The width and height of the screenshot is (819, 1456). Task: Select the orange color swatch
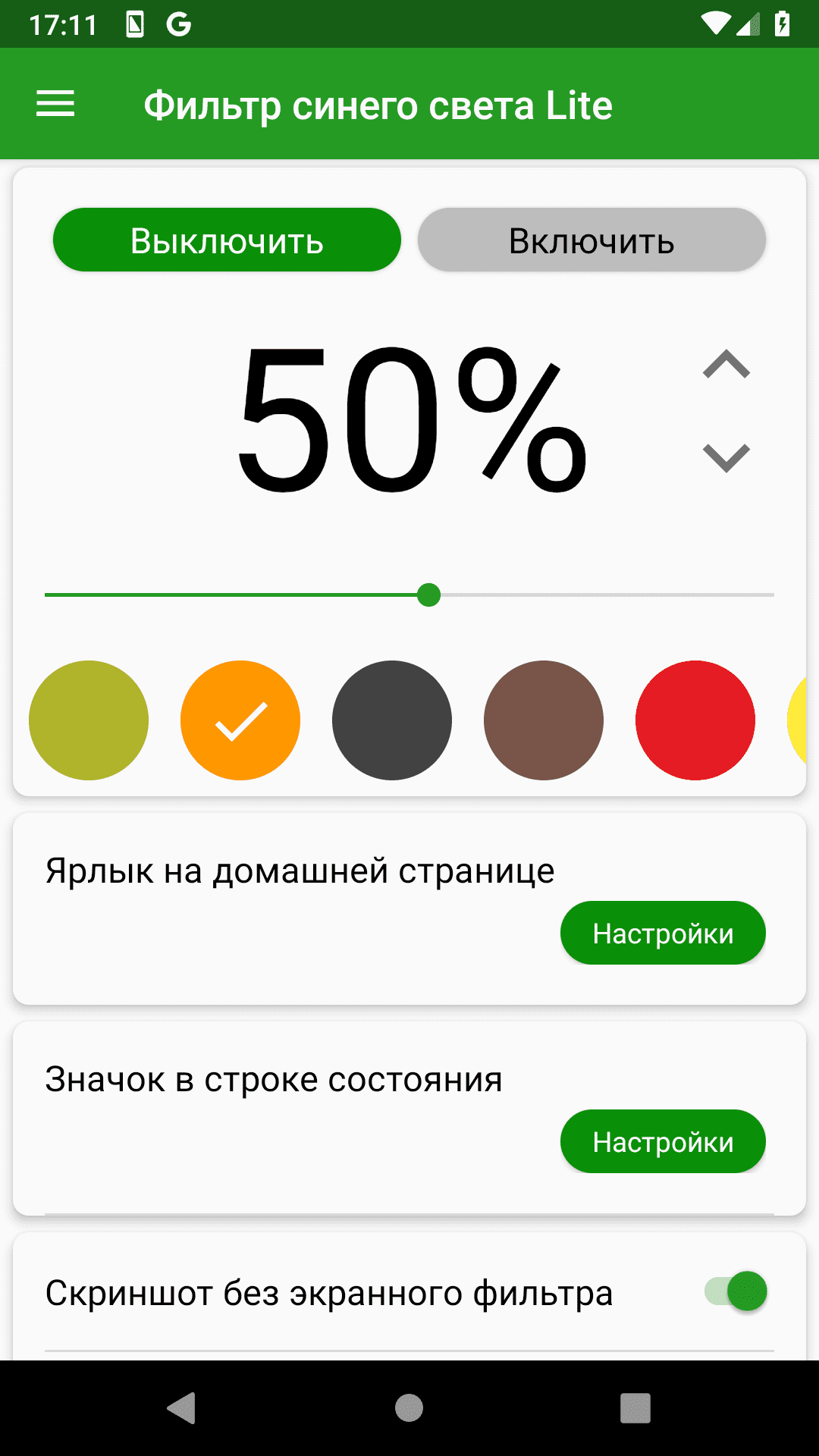pyautogui.click(x=240, y=720)
